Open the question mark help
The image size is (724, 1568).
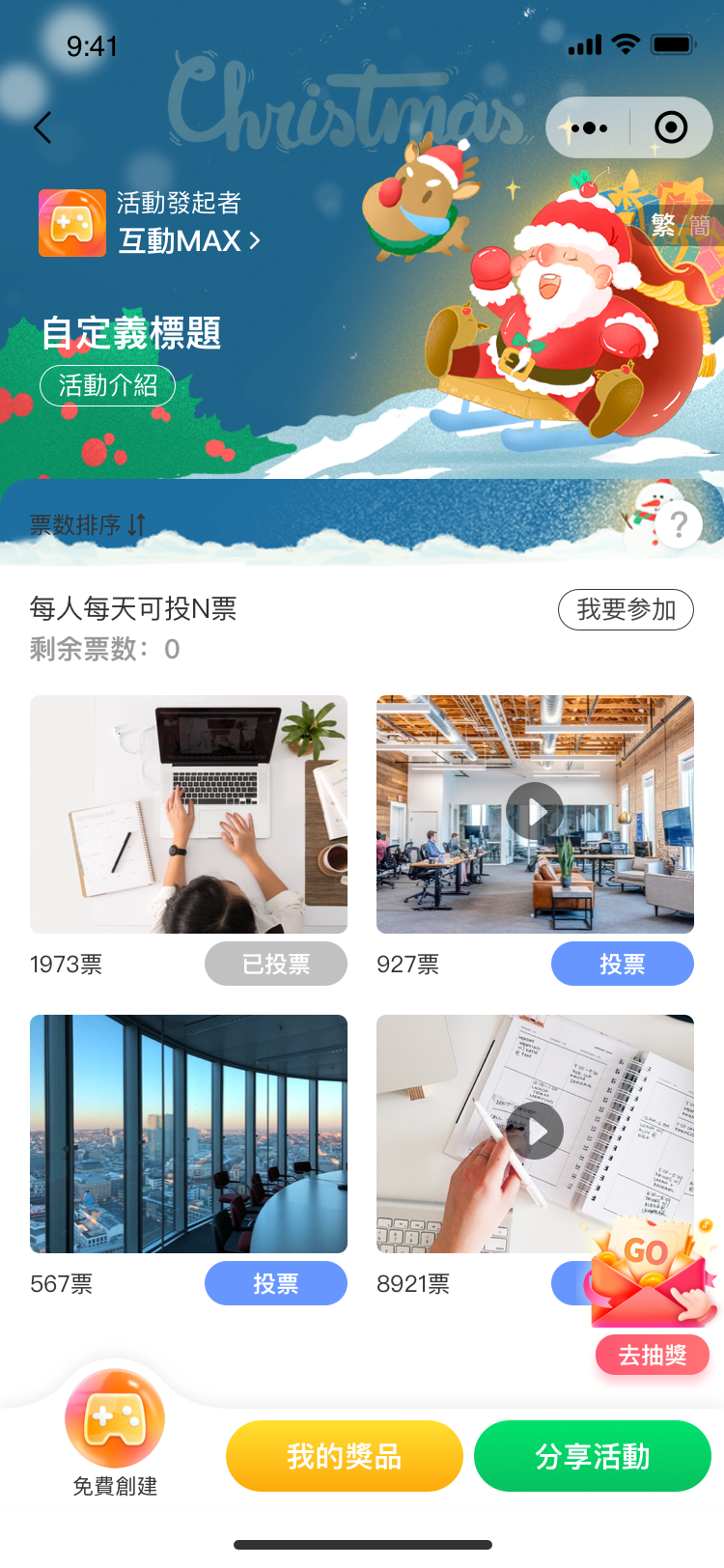point(680,524)
